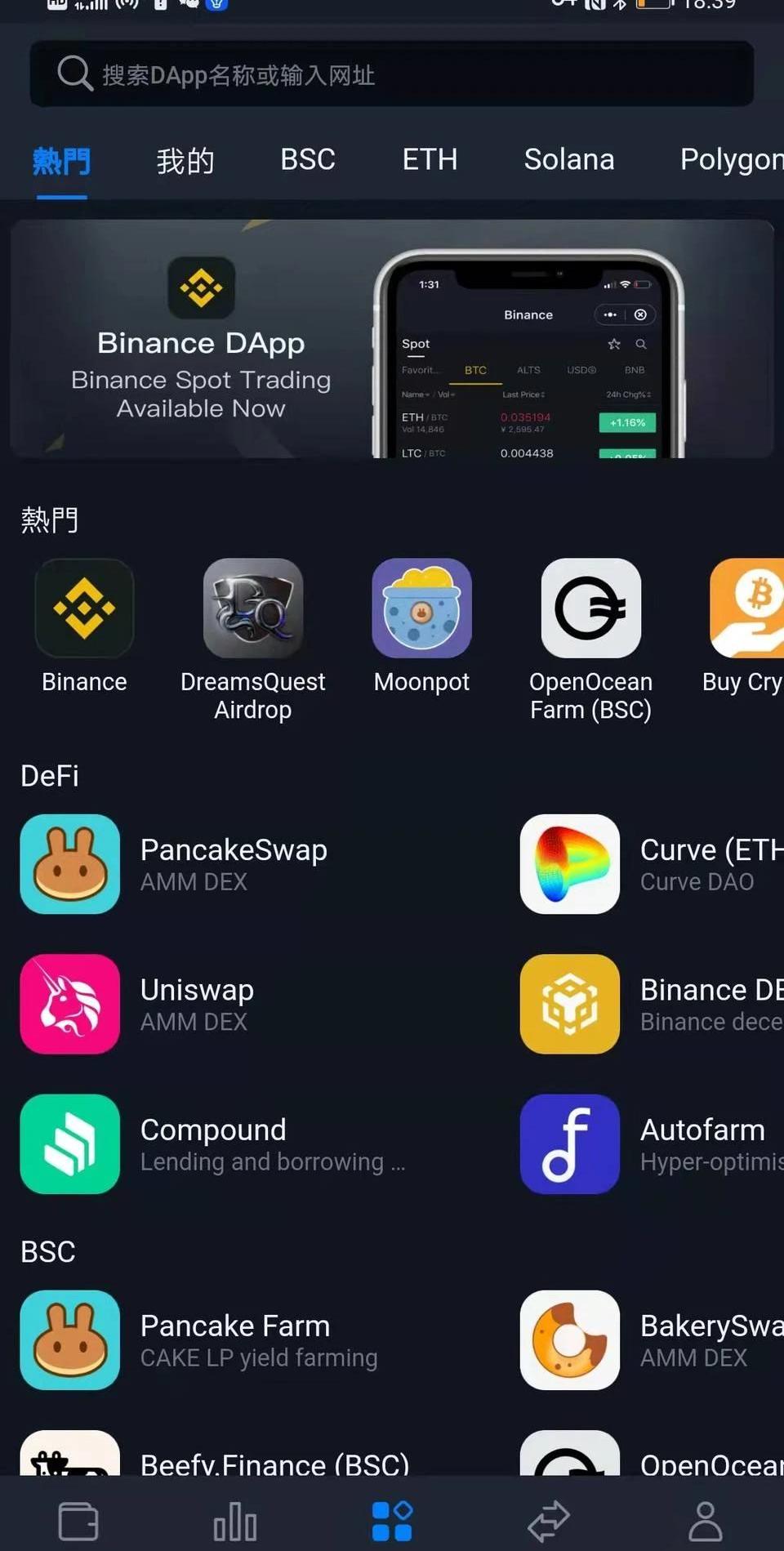
Task: Open the DApp search field
Action: click(x=392, y=74)
